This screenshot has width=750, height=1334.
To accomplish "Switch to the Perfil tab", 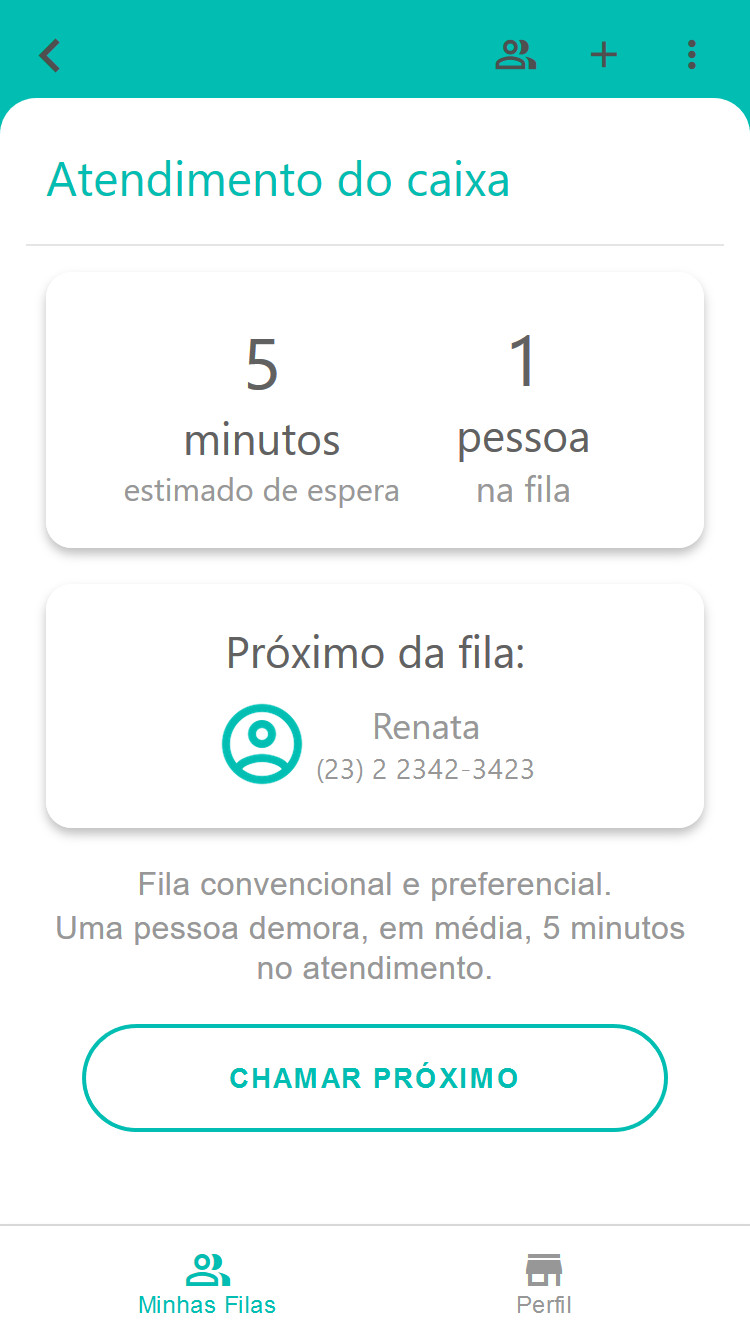I will [543, 1283].
